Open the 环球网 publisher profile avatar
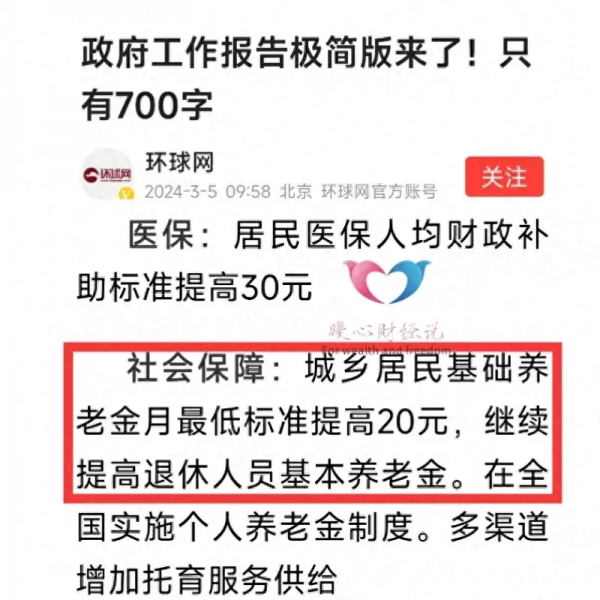Screen dimensions: 600x600 (107, 175)
